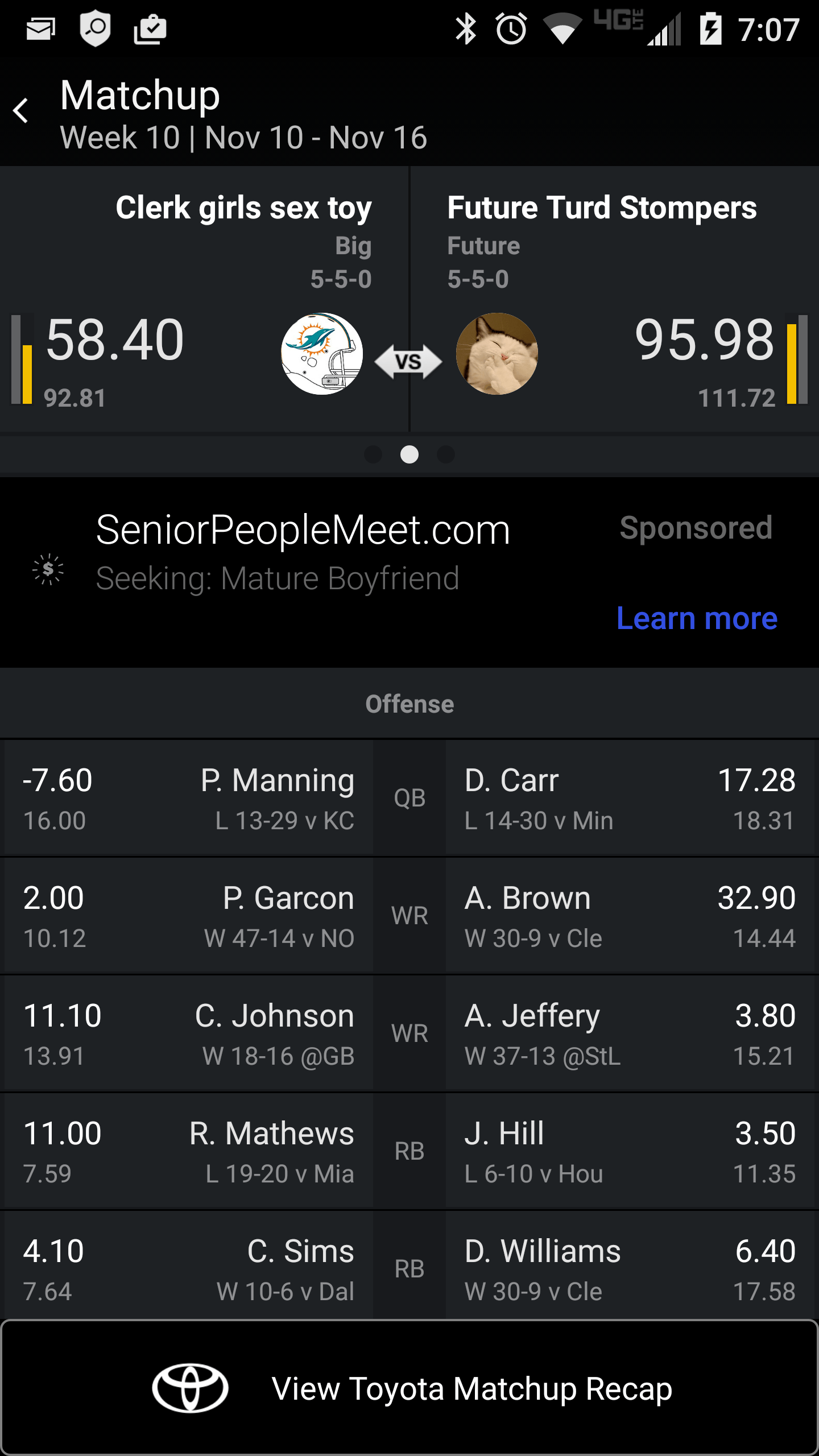
Task: Select the third page indicator dot
Action: (x=446, y=454)
